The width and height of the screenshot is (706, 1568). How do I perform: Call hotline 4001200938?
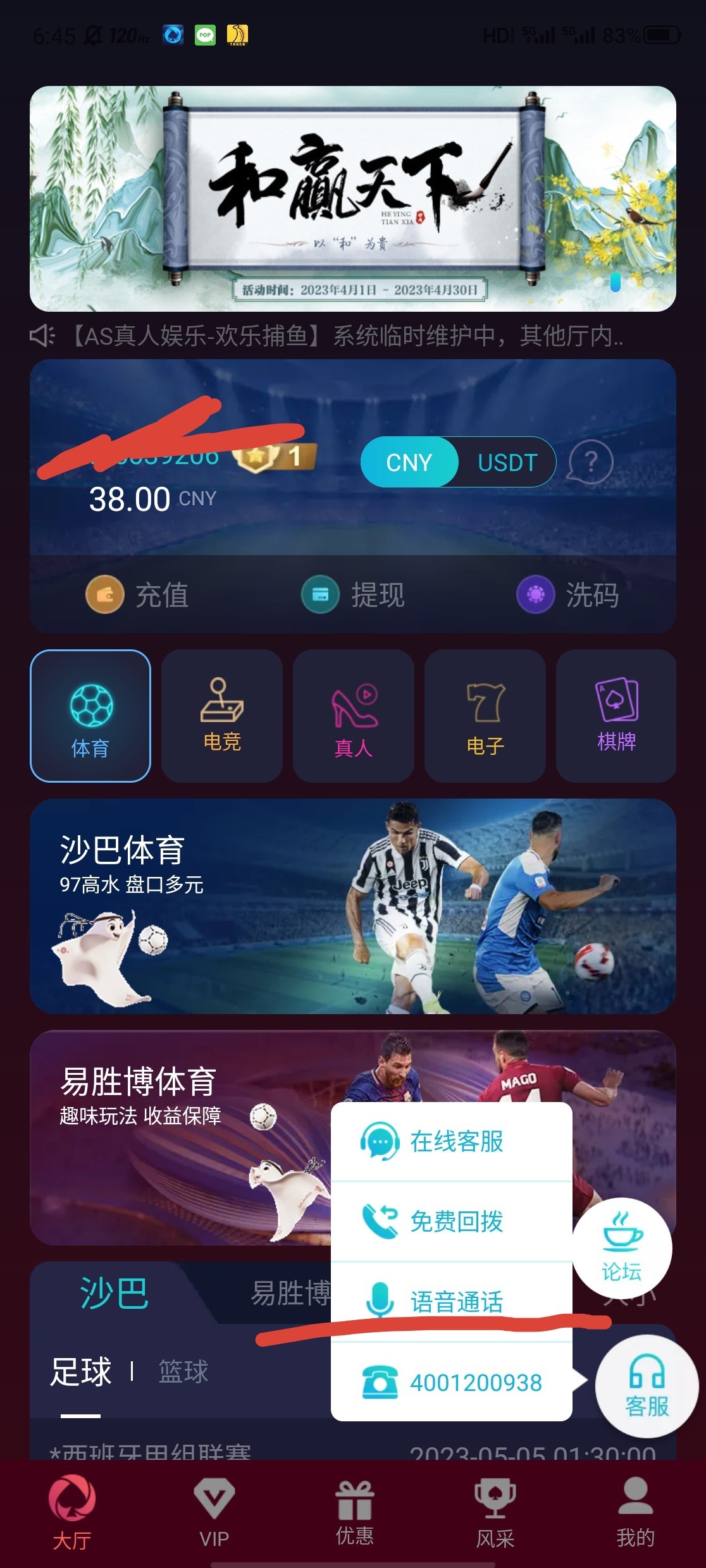pyautogui.click(x=451, y=1383)
